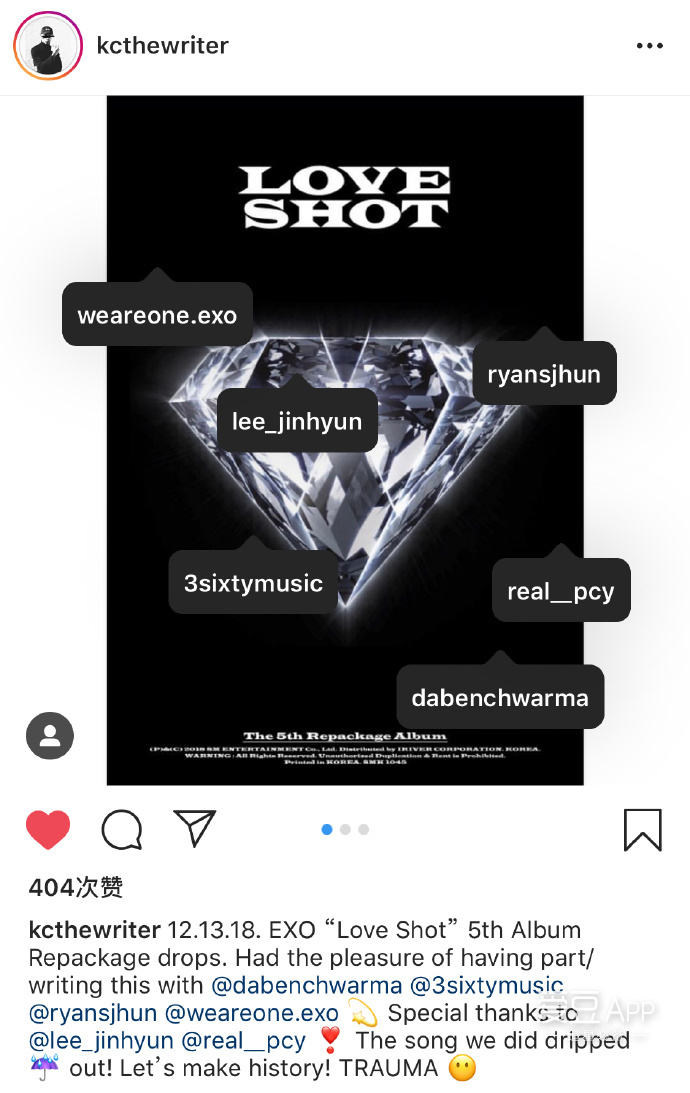The image size is (690, 1093).
Task: Open the dabenchwarma tag on the photo
Action: point(500,697)
